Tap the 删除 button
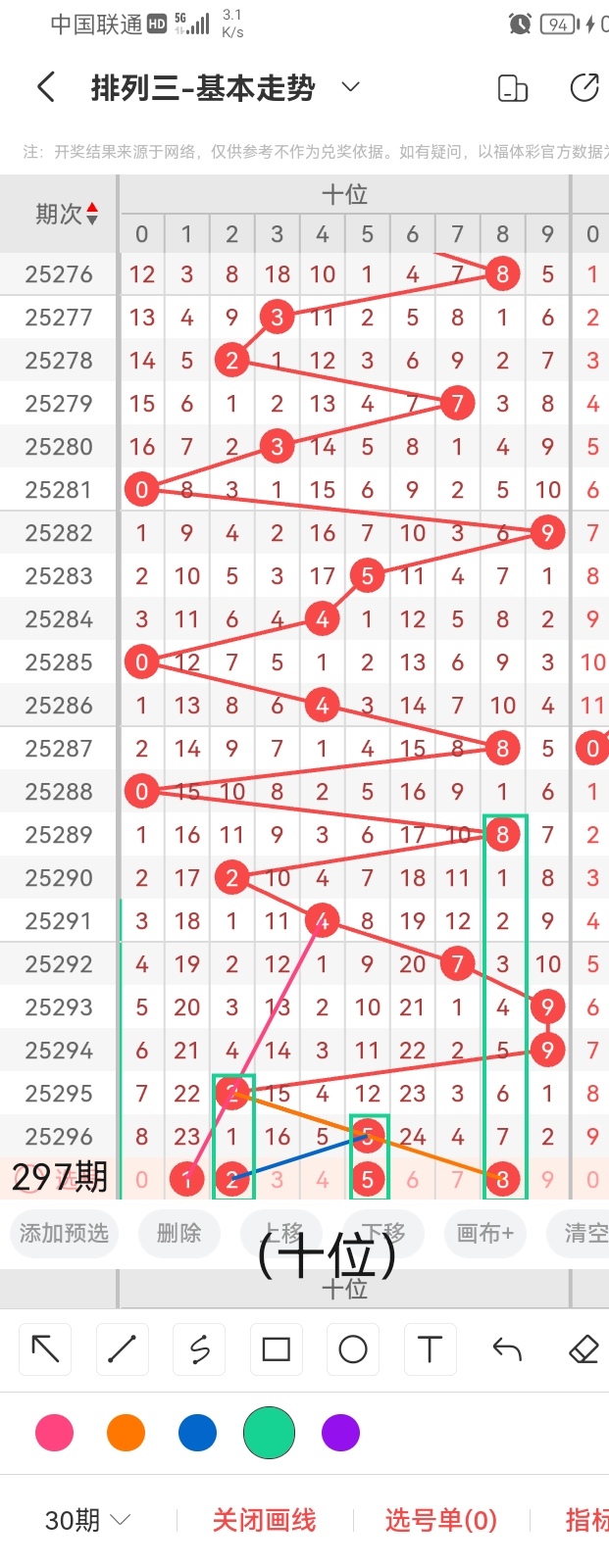 178,1233
